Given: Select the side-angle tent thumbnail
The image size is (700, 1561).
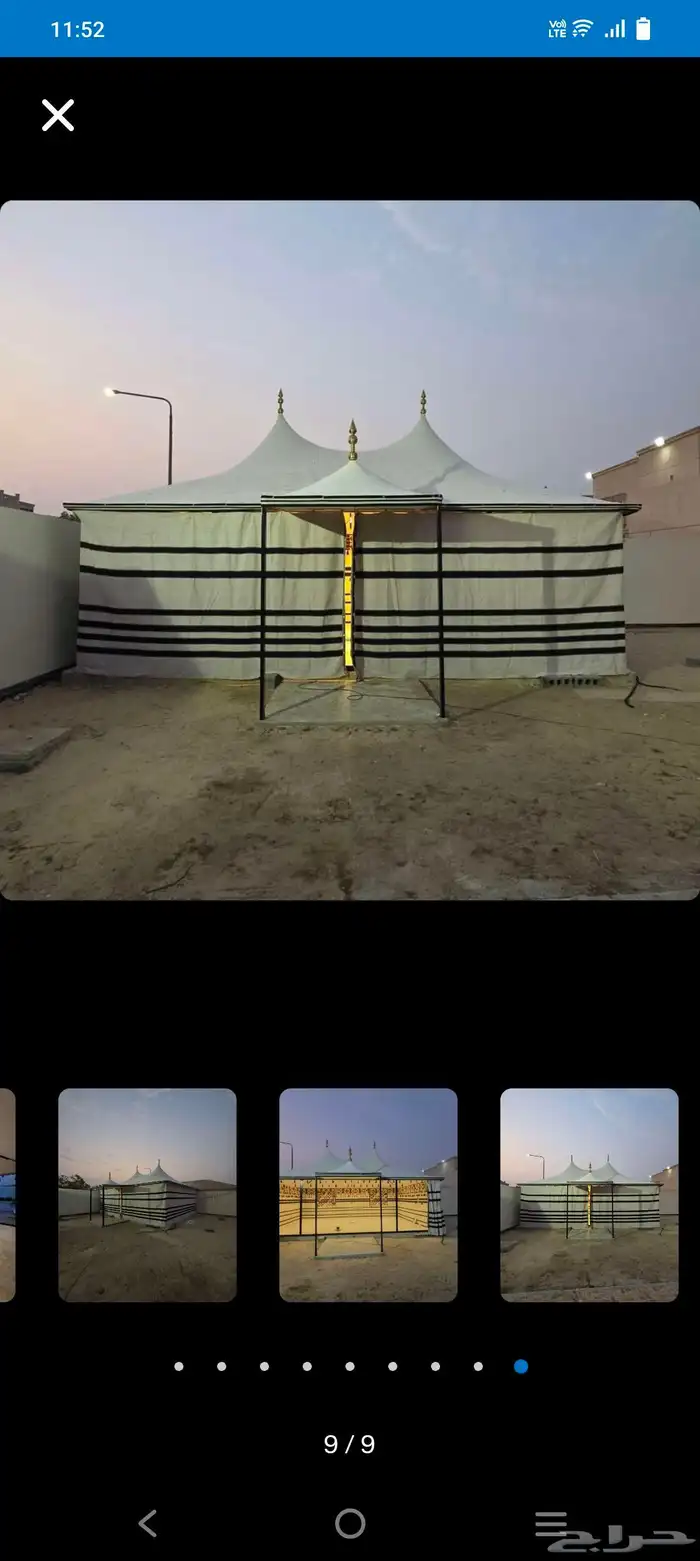Looking at the screenshot, I should [147, 1195].
